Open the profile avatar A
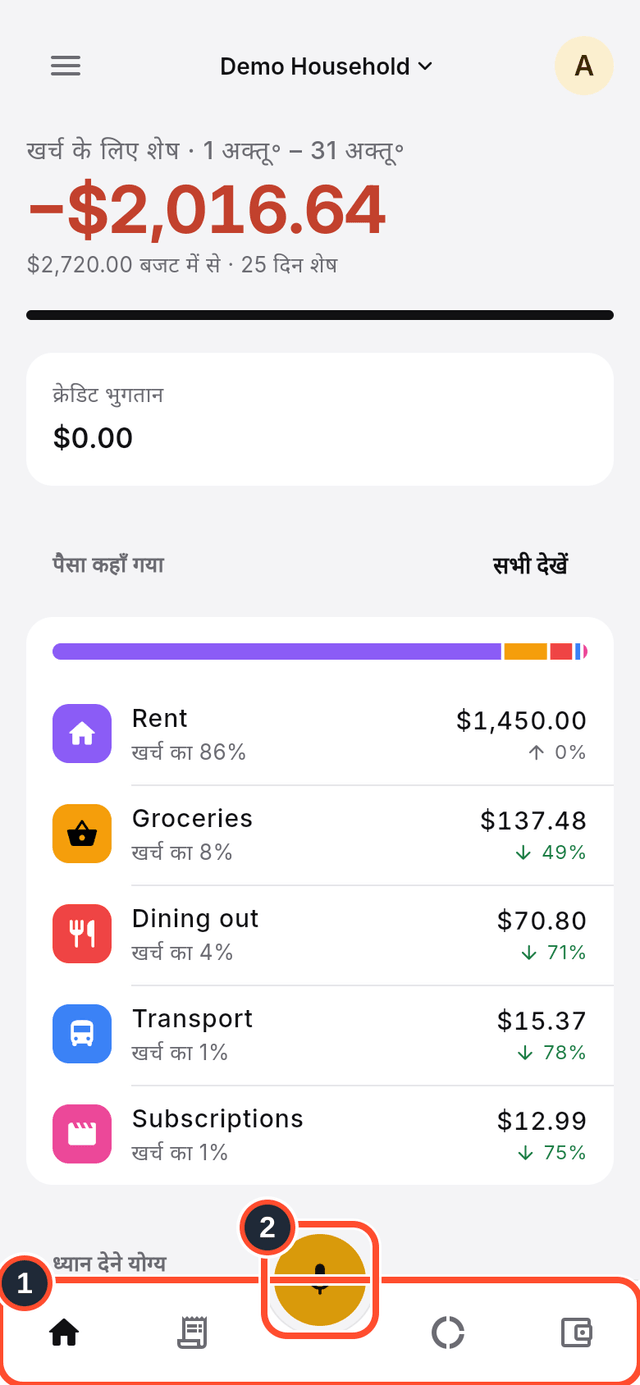This screenshot has width=640, height=1385. 584,66
